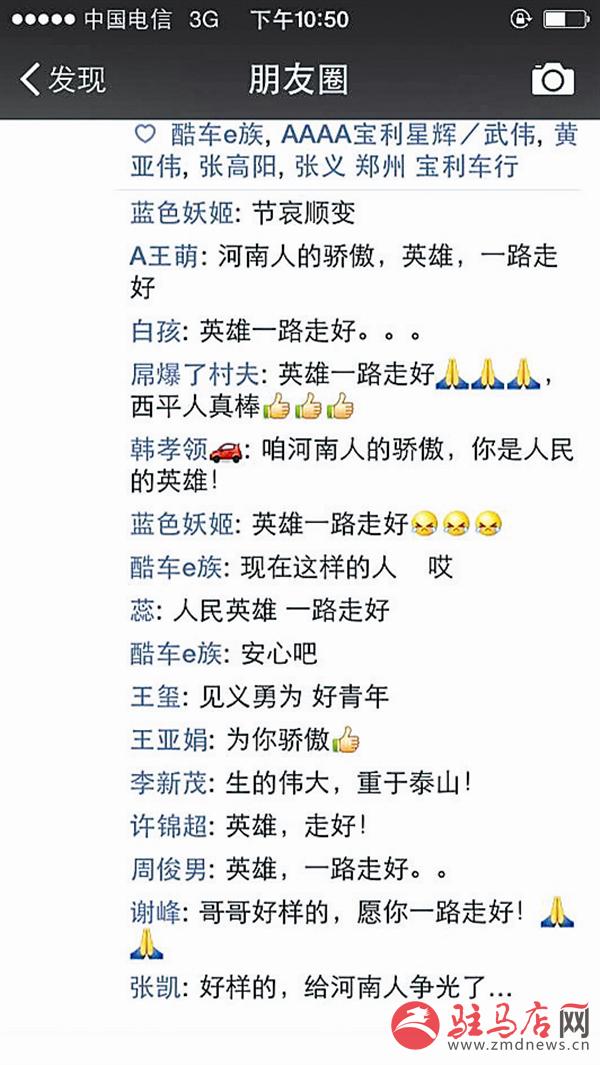Open commenter 屌爆了村夫's profile
Viewport: 600px width, 1065px height.
(194, 375)
